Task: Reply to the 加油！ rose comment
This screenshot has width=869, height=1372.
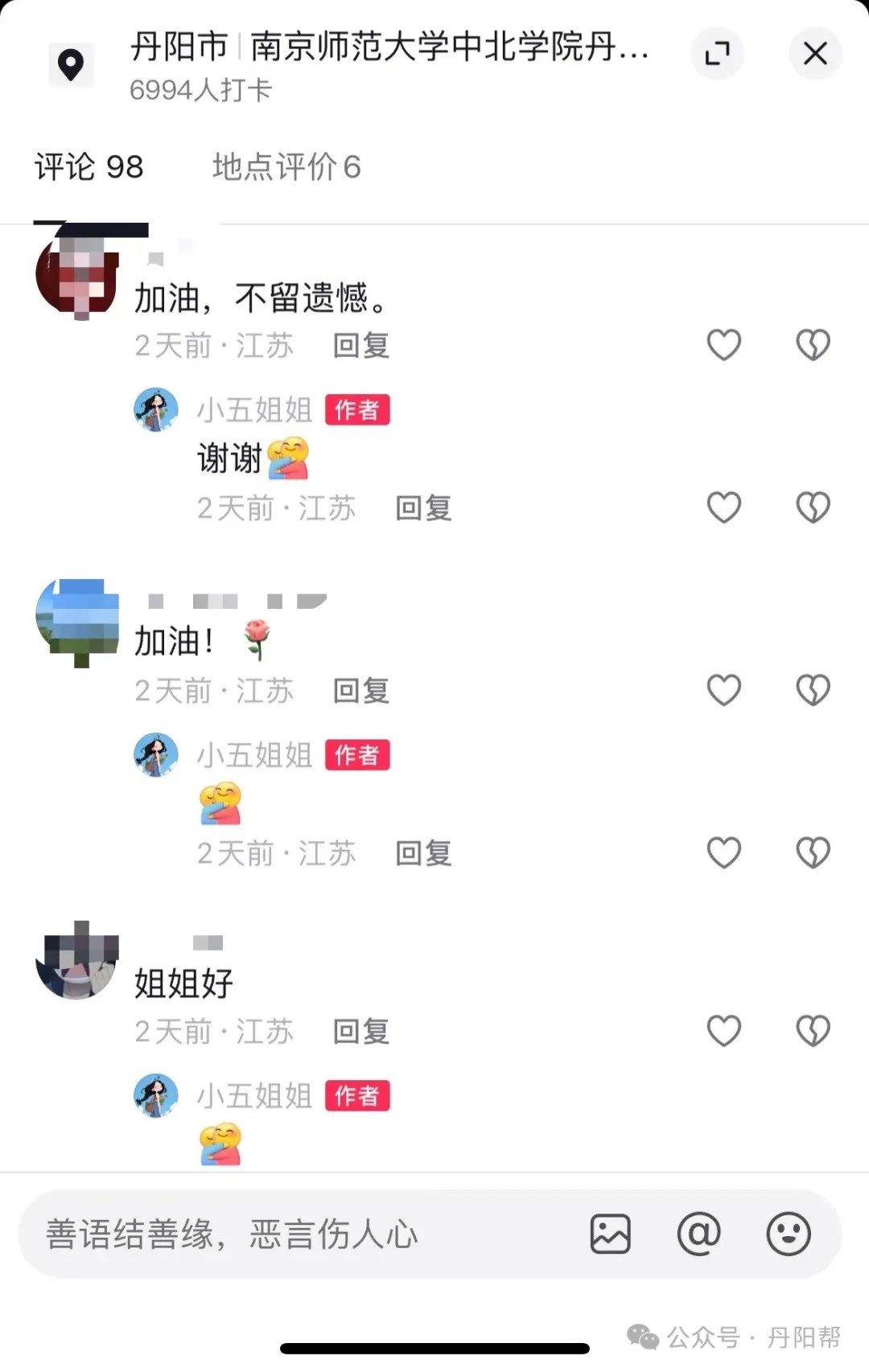Action: coord(361,691)
